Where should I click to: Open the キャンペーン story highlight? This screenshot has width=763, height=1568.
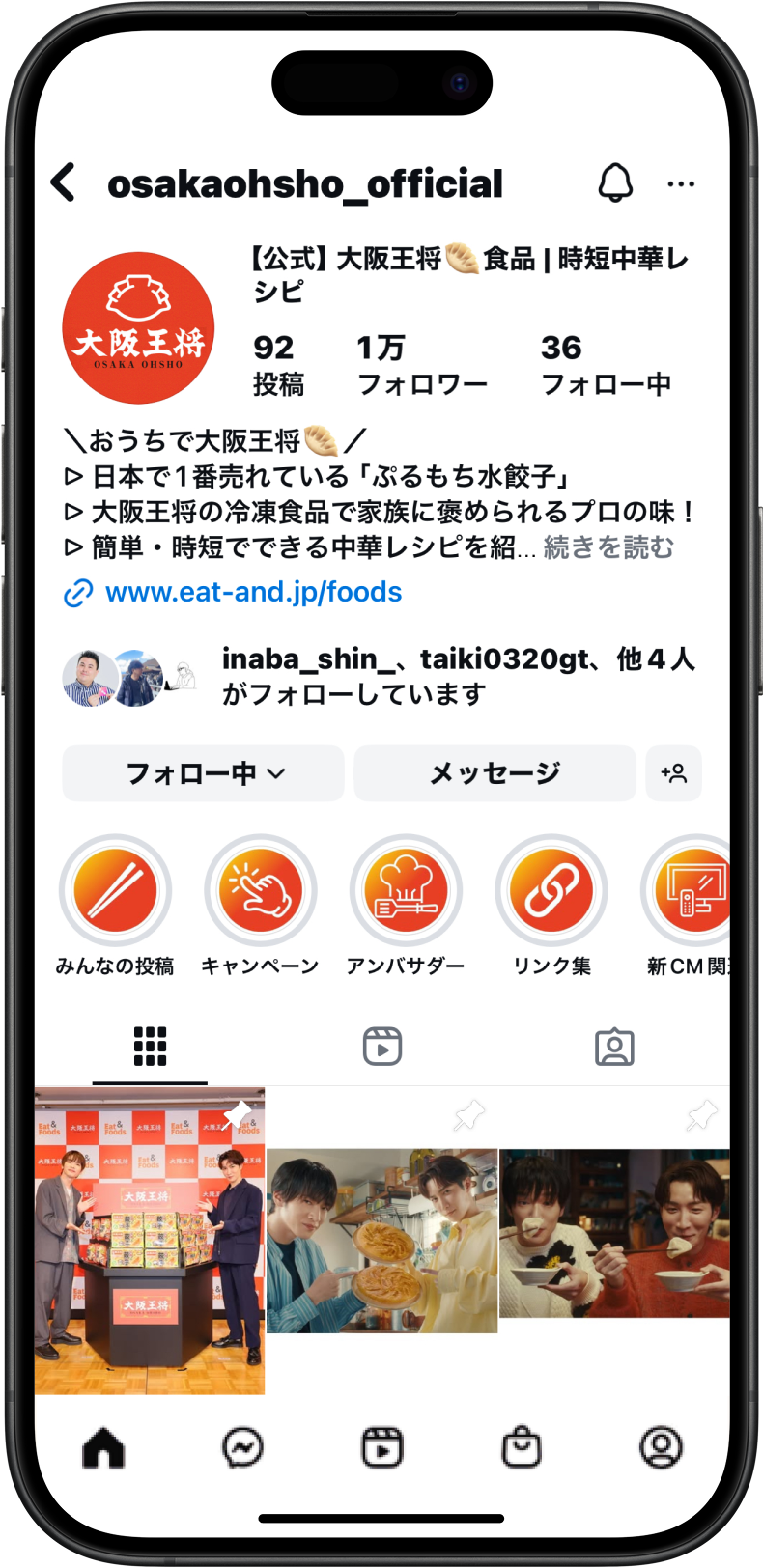260,890
